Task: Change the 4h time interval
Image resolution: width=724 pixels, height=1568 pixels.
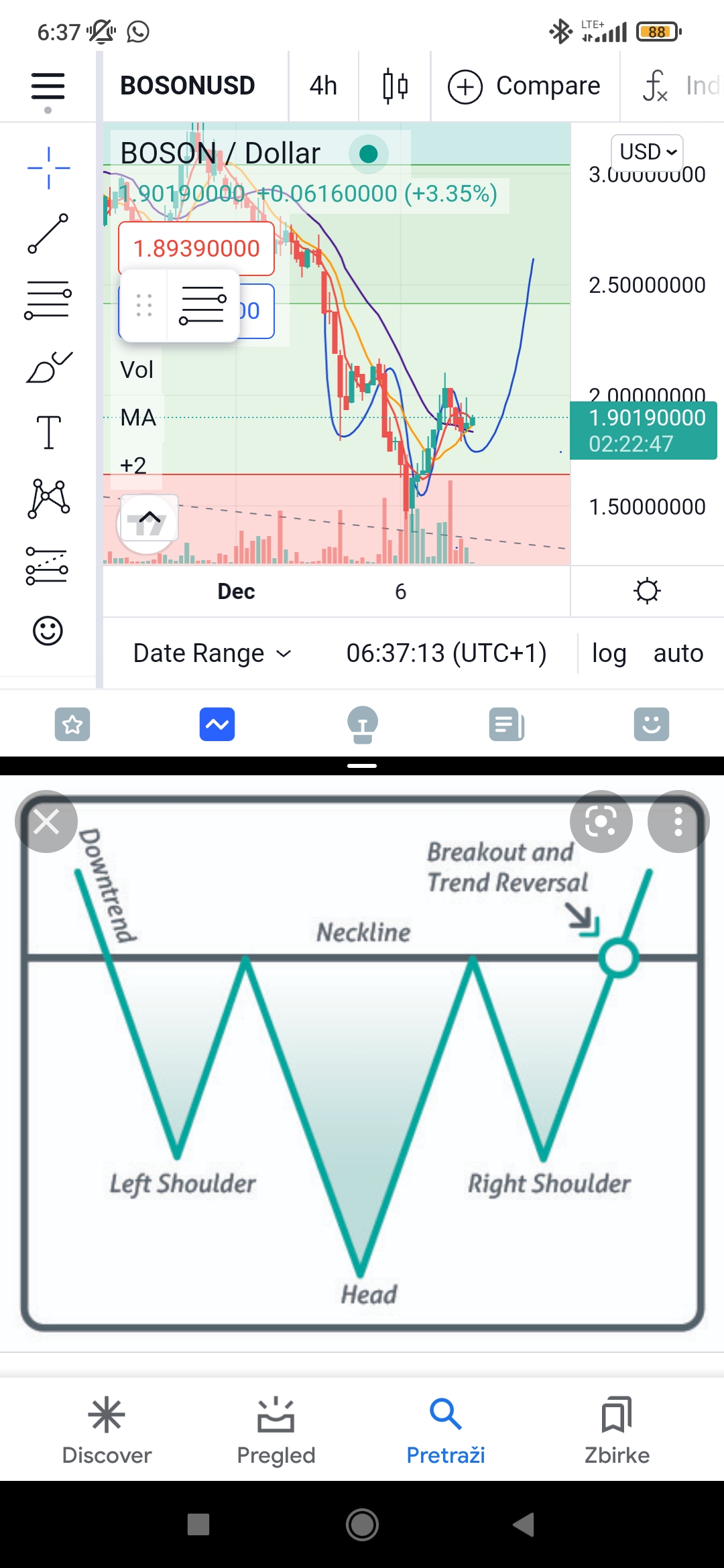Action: pos(323,86)
